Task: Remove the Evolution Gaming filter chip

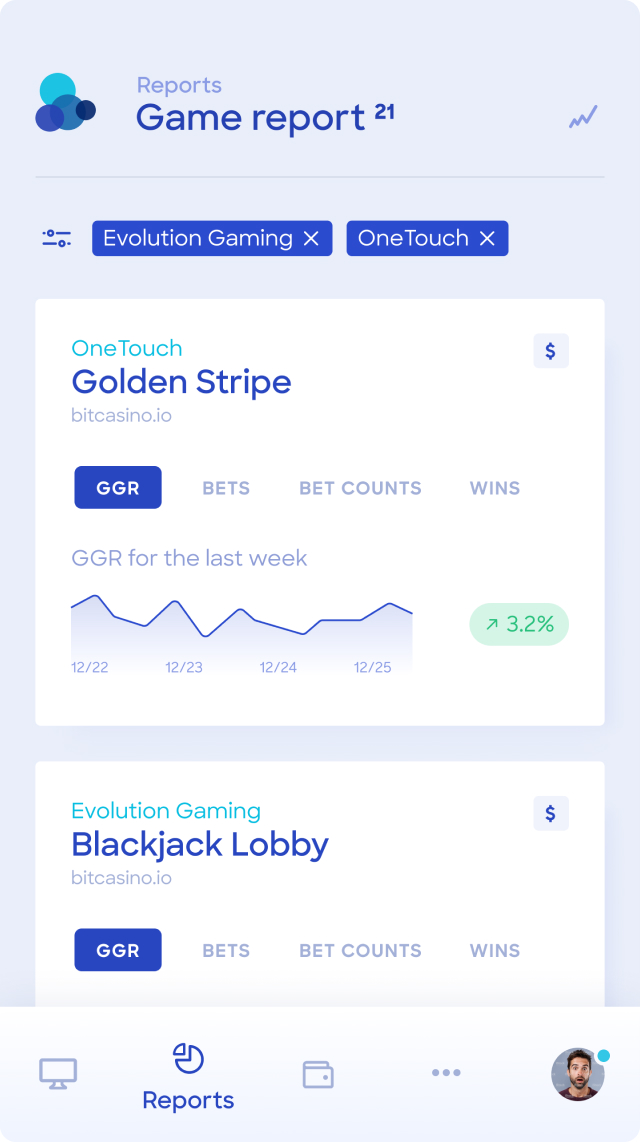Action: pos(311,239)
